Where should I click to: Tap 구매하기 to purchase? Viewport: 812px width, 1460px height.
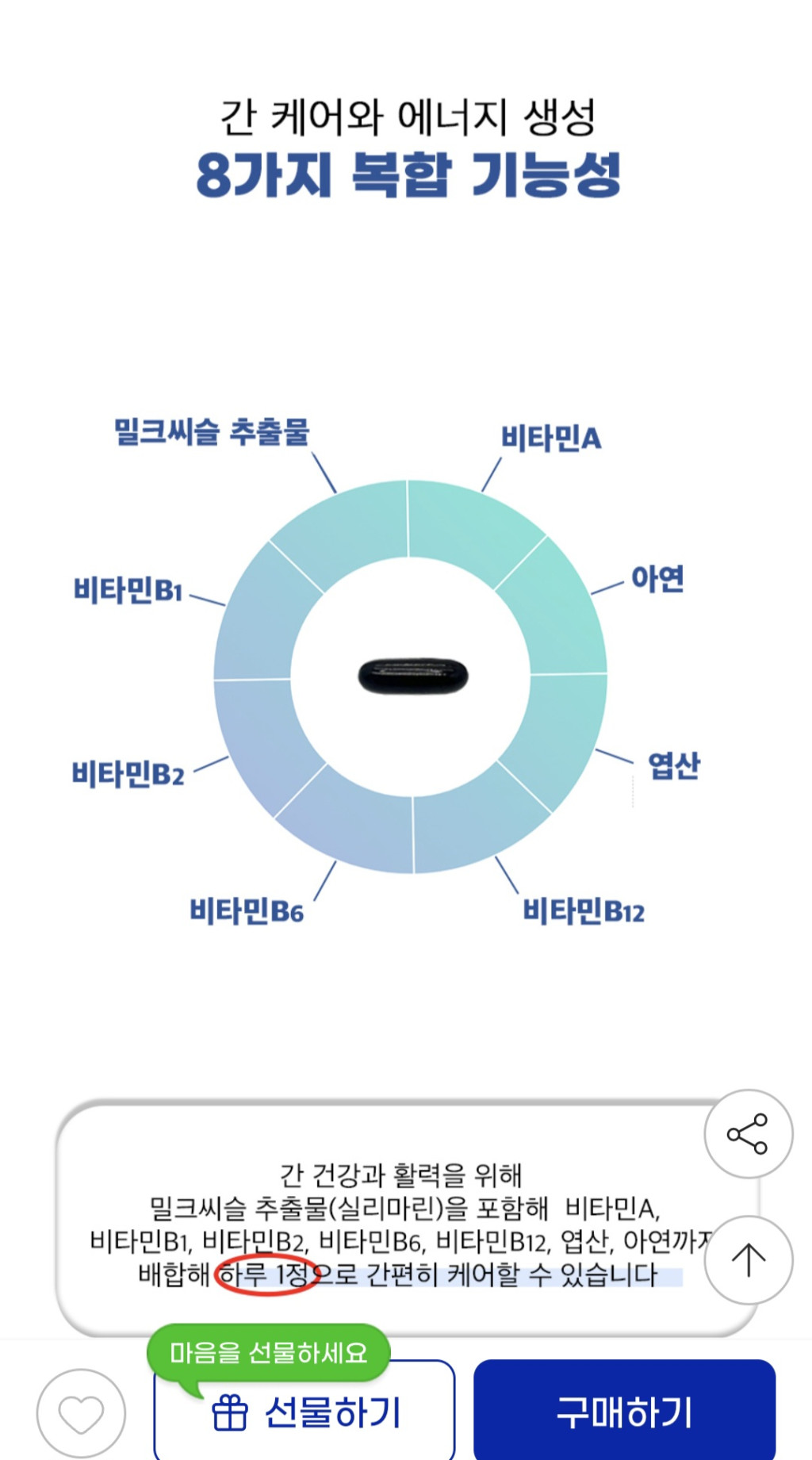click(x=624, y=1412)
